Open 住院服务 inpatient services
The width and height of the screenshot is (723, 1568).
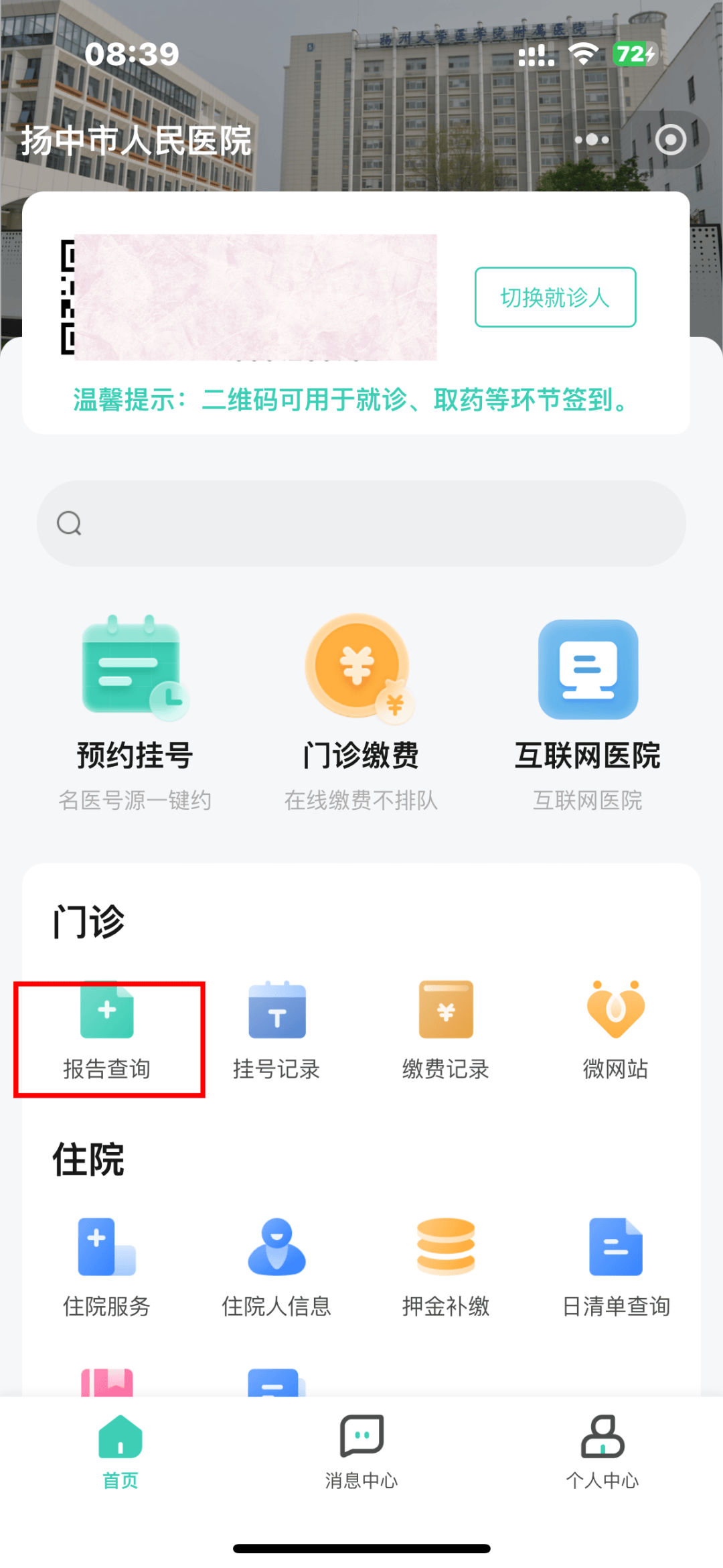[107, 1269]
